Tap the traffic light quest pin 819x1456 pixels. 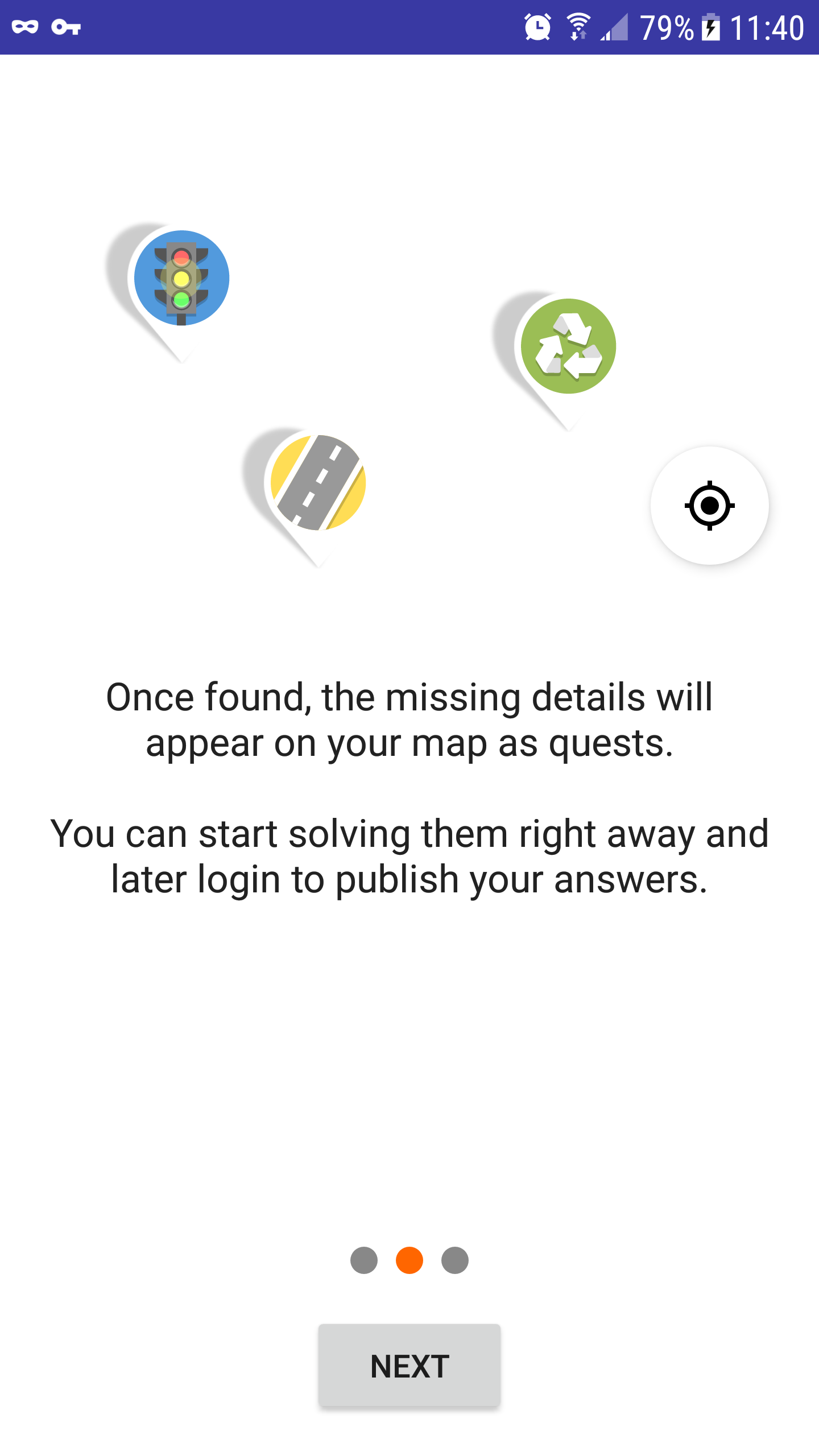[x=181, y=279]
